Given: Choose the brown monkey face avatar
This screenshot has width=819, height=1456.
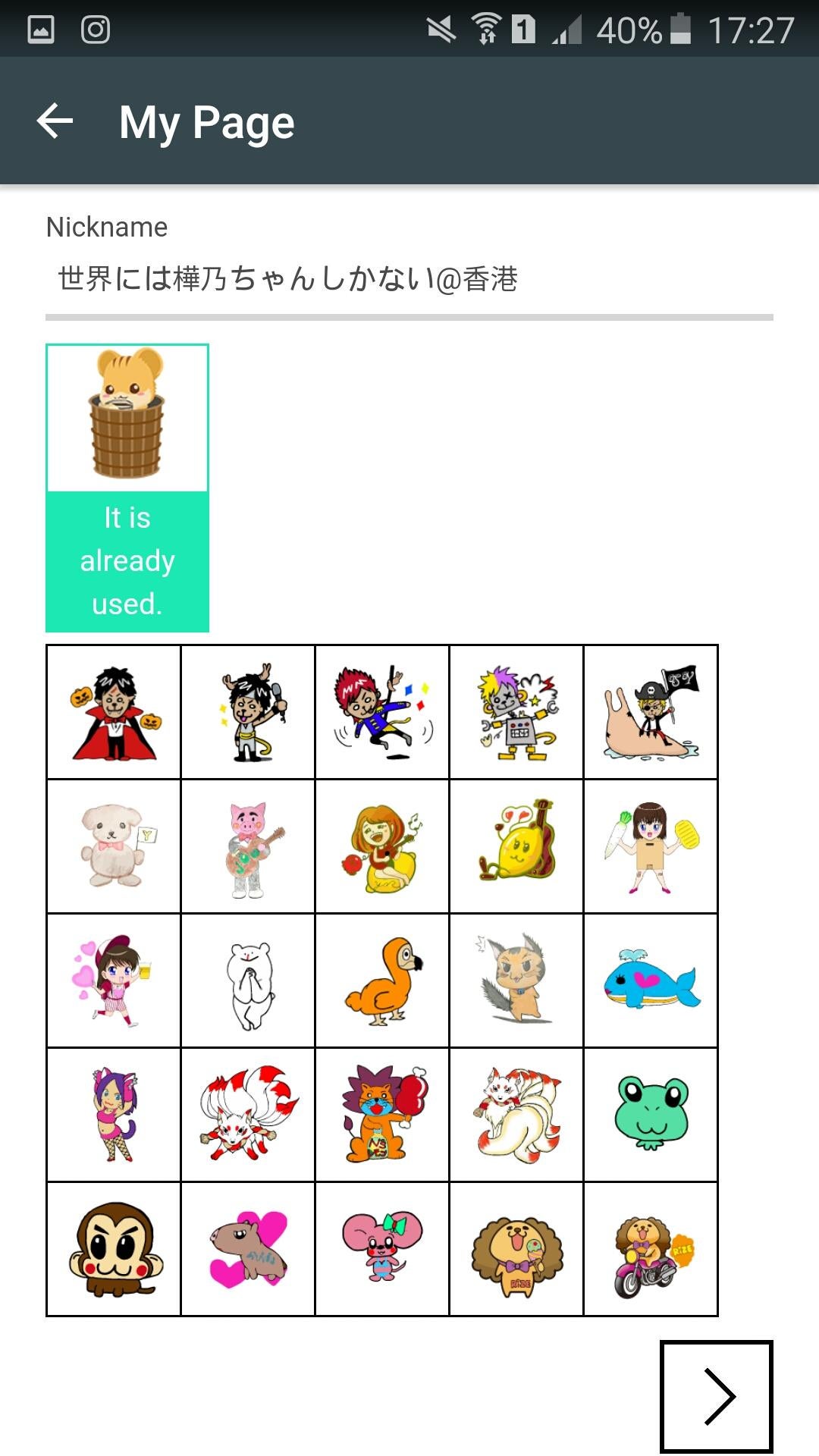Looking at the screenshot, I should (x=114, y=1249).
